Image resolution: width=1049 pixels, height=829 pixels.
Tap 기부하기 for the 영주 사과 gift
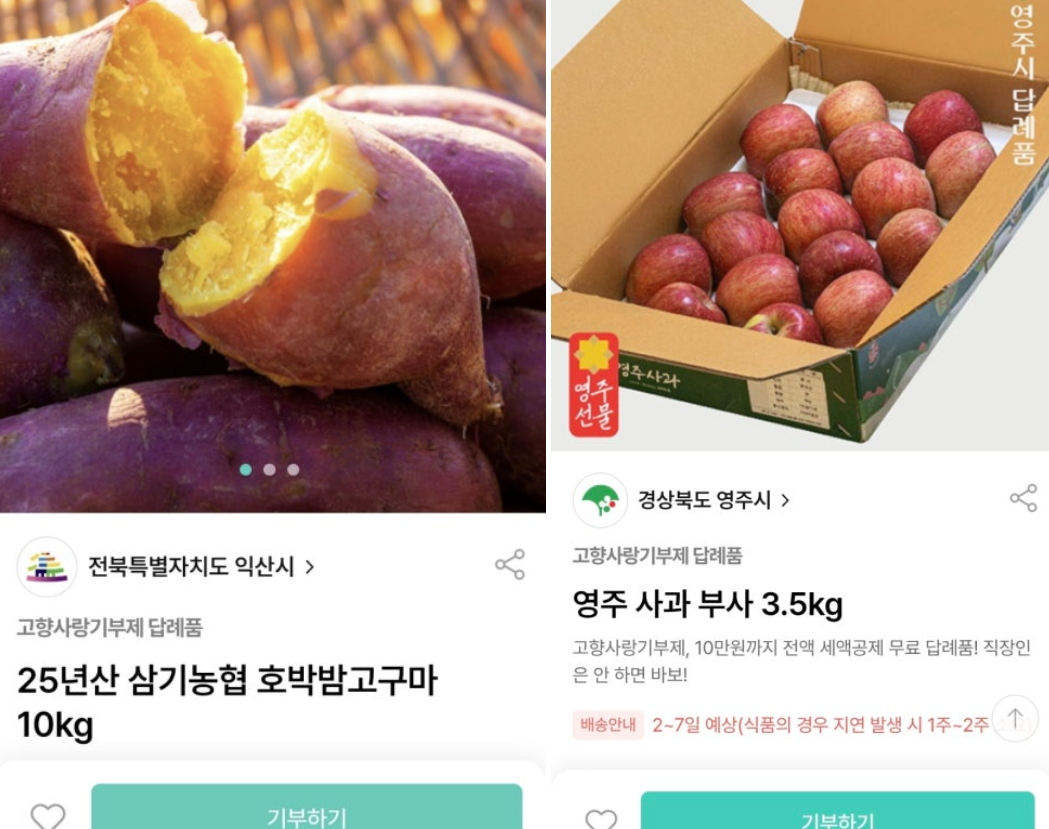coord(837,814)
